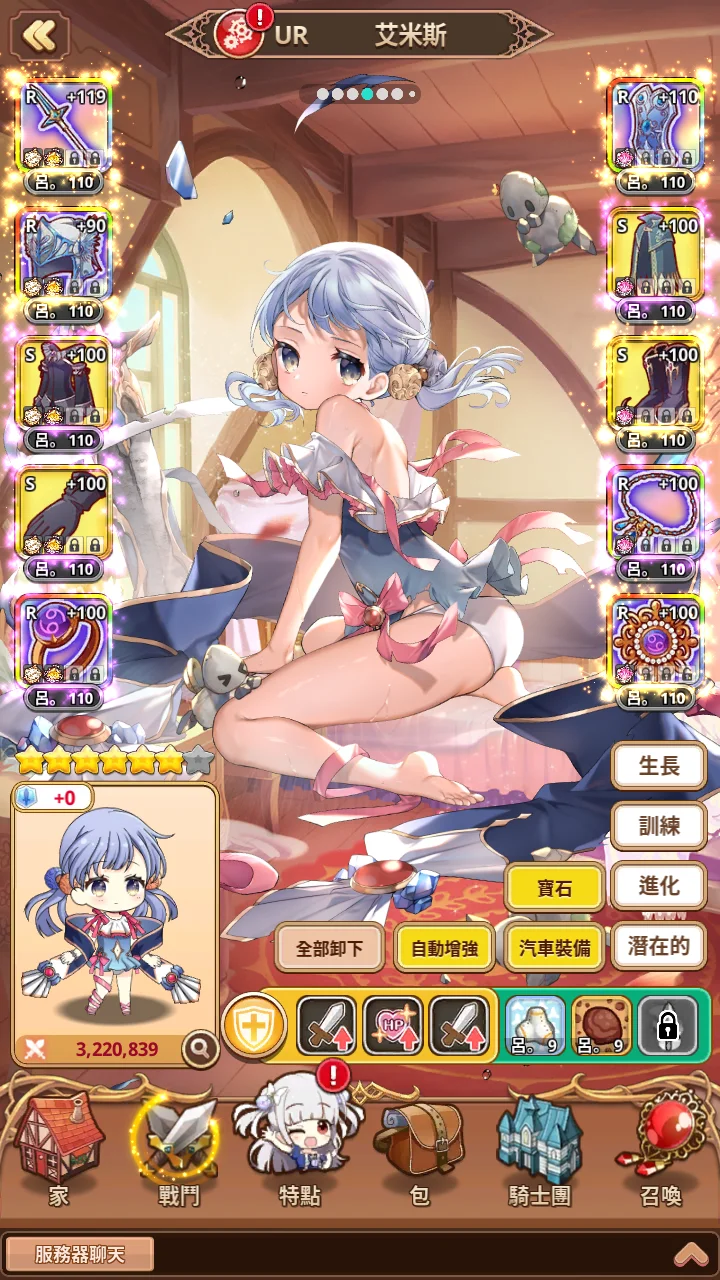720x1280 pixels.
Task: Tap the gold shield plus icon
Action: pyautogui.click(x=254, y=1026)
